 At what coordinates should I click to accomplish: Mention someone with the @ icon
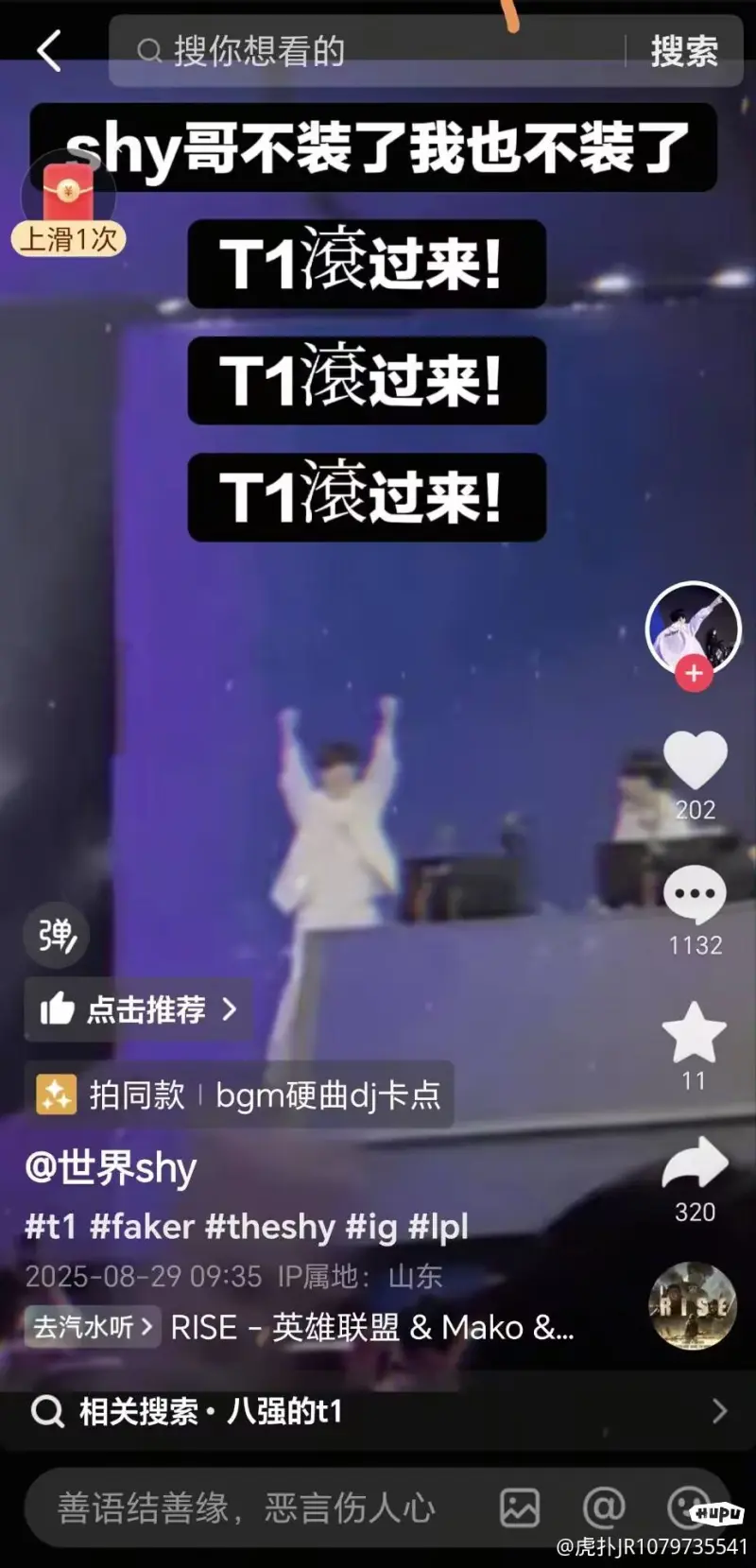click(x=602, y=1508)
